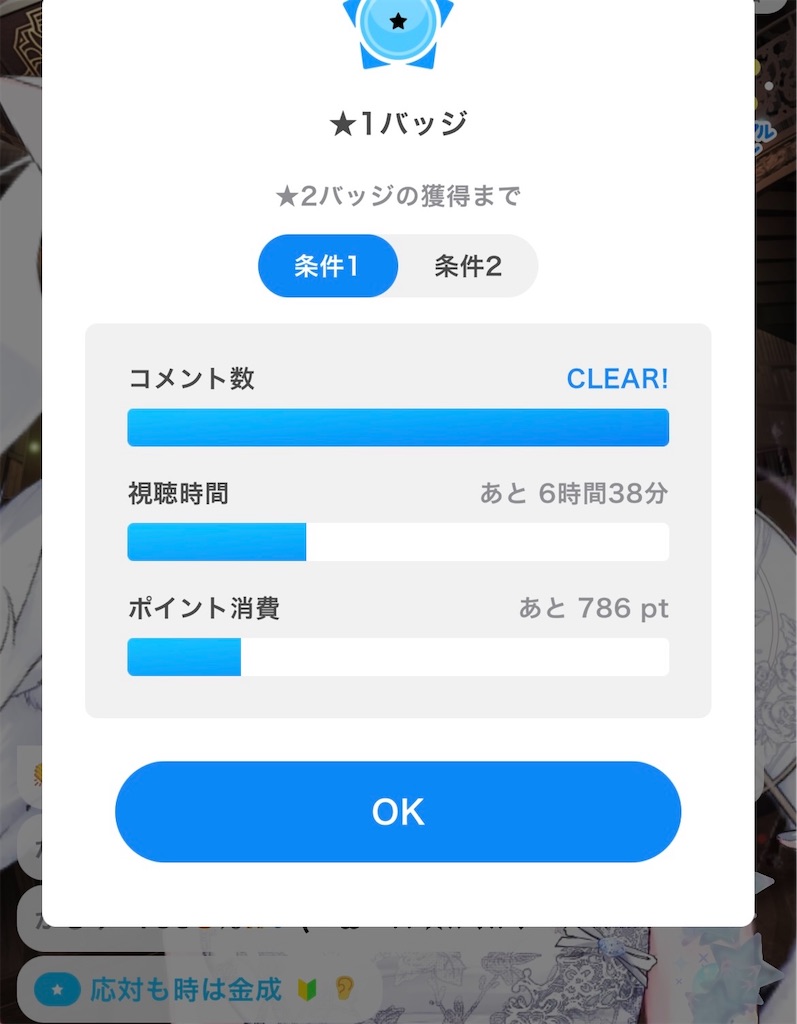797x1024 pixels.
Task: Tap the ★2バッジの獲得まで heading
Action: (398, 197)
